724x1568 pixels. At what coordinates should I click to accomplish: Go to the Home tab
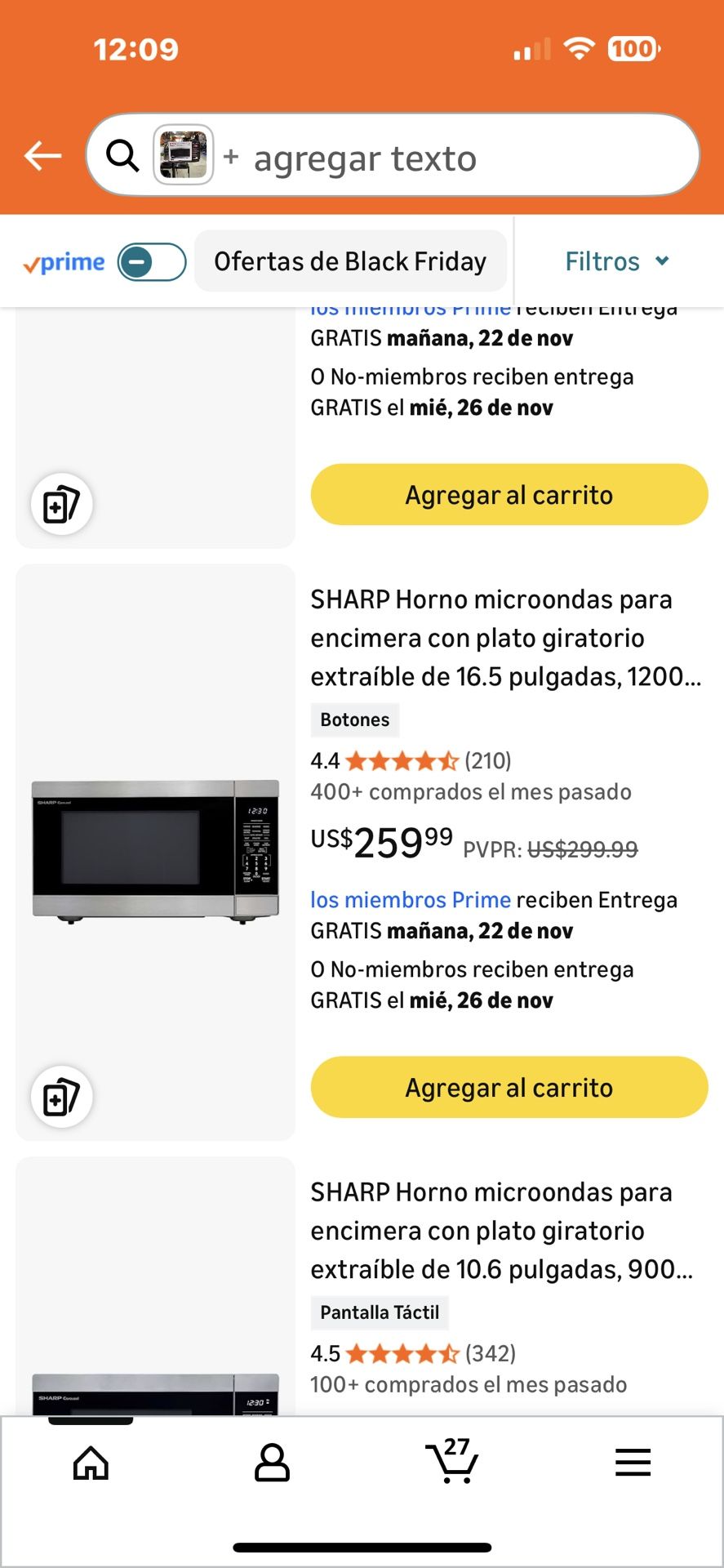[x=91, y=1463]
